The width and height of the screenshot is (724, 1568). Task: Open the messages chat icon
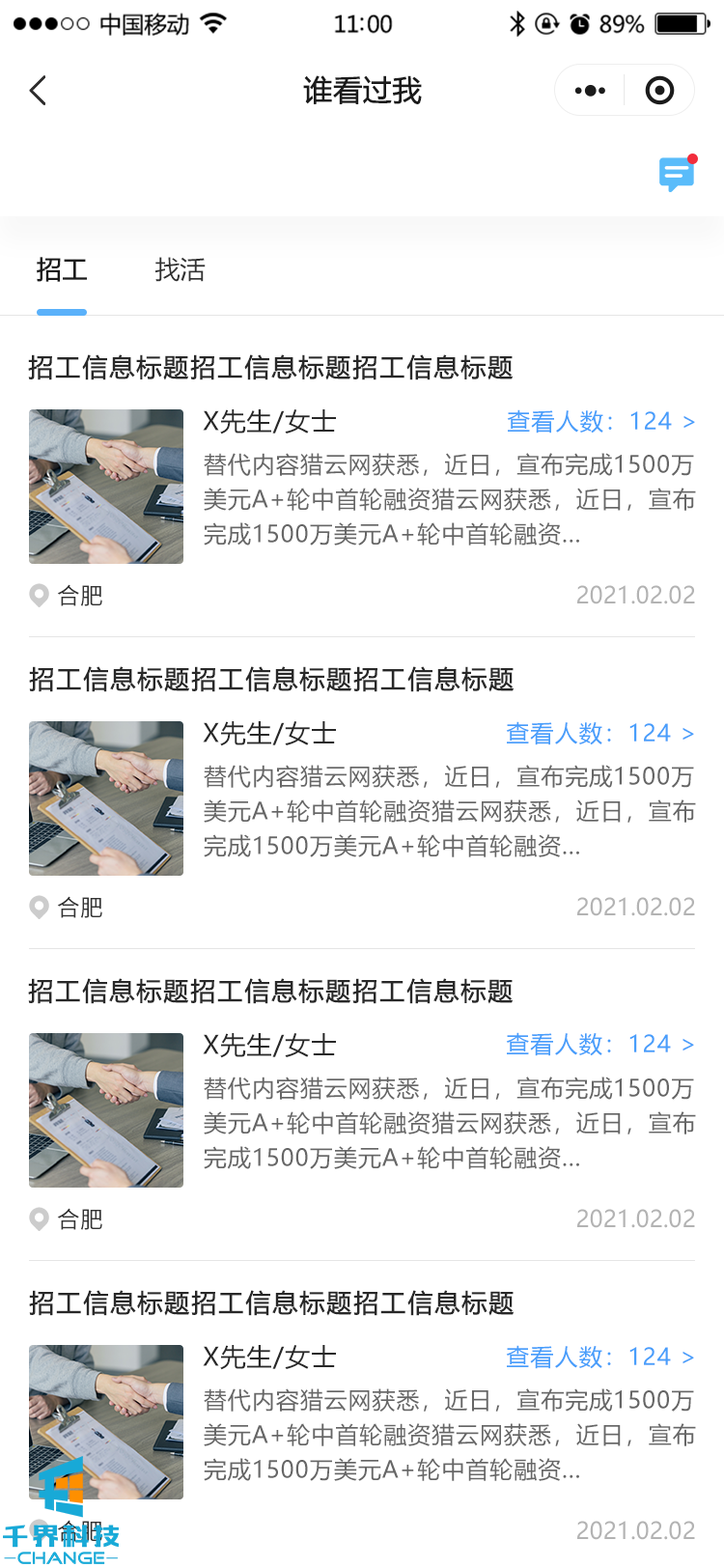676,174
